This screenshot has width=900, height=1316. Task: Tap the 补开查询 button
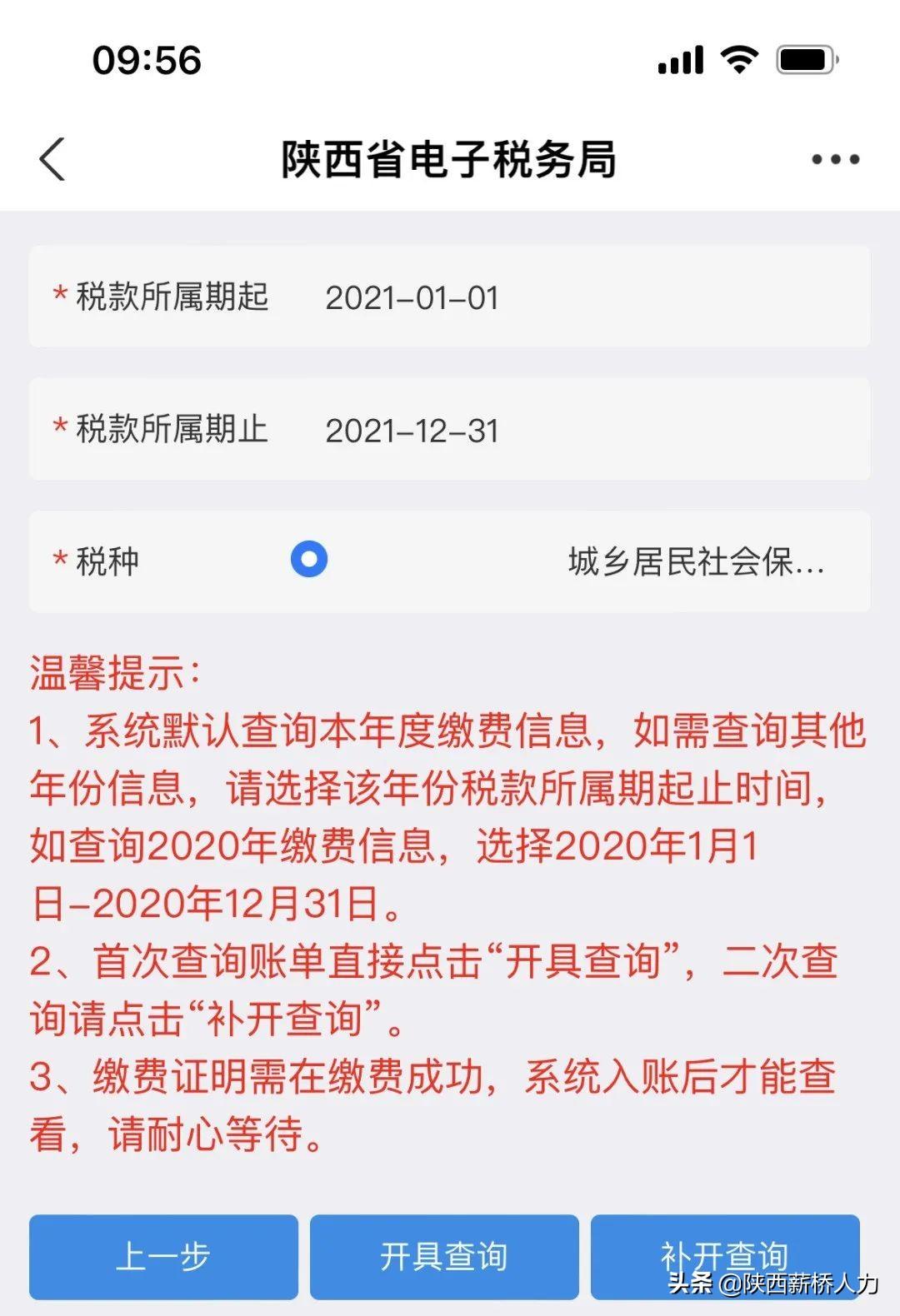[724, 1254]
